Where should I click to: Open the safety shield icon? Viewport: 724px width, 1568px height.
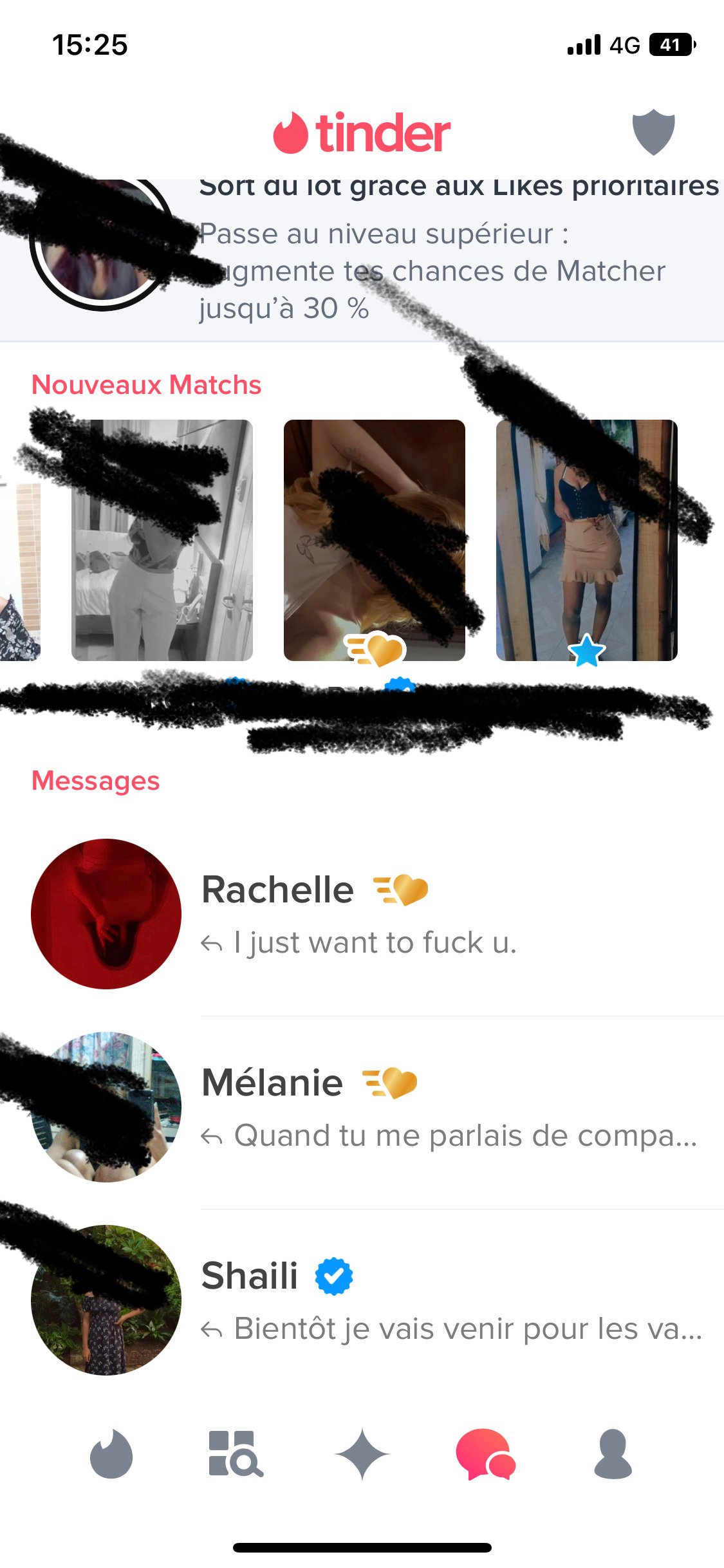[x=653, y=132]
